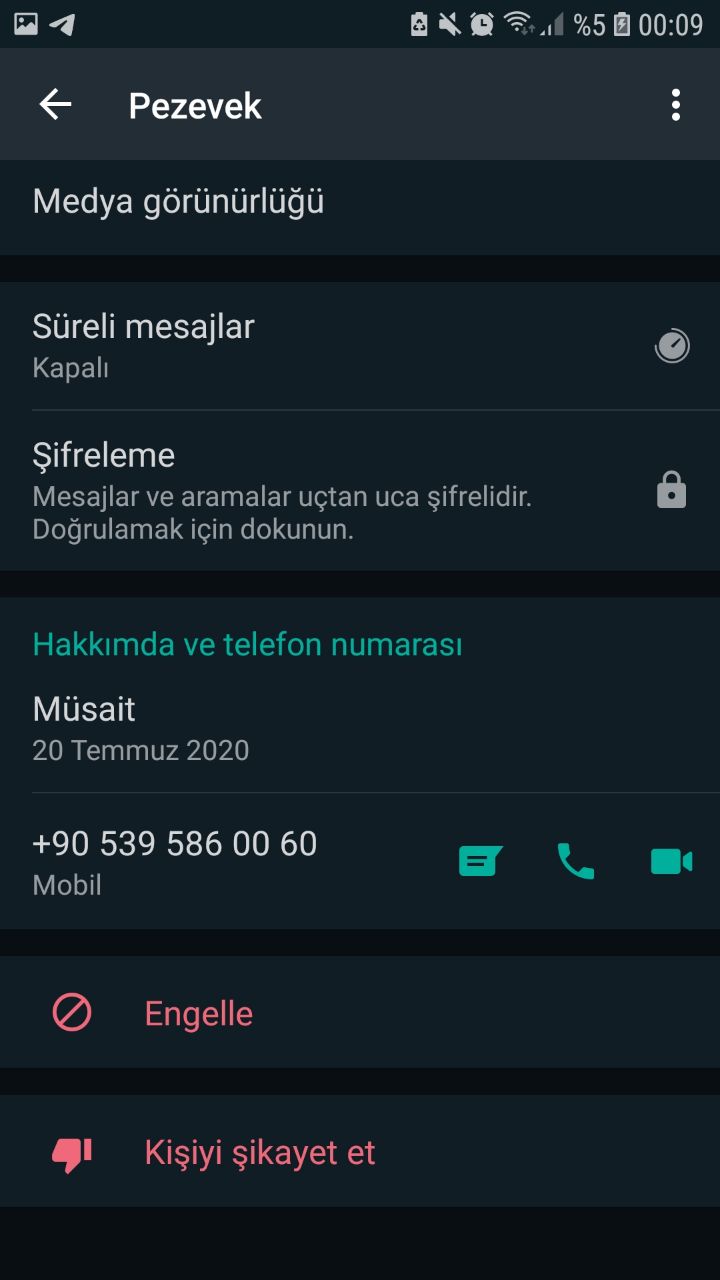Tap Kişiyi şikayet et to report the contact
Image resolution: width=720 pixels, height=1280 pixels.
(260, 1152)
